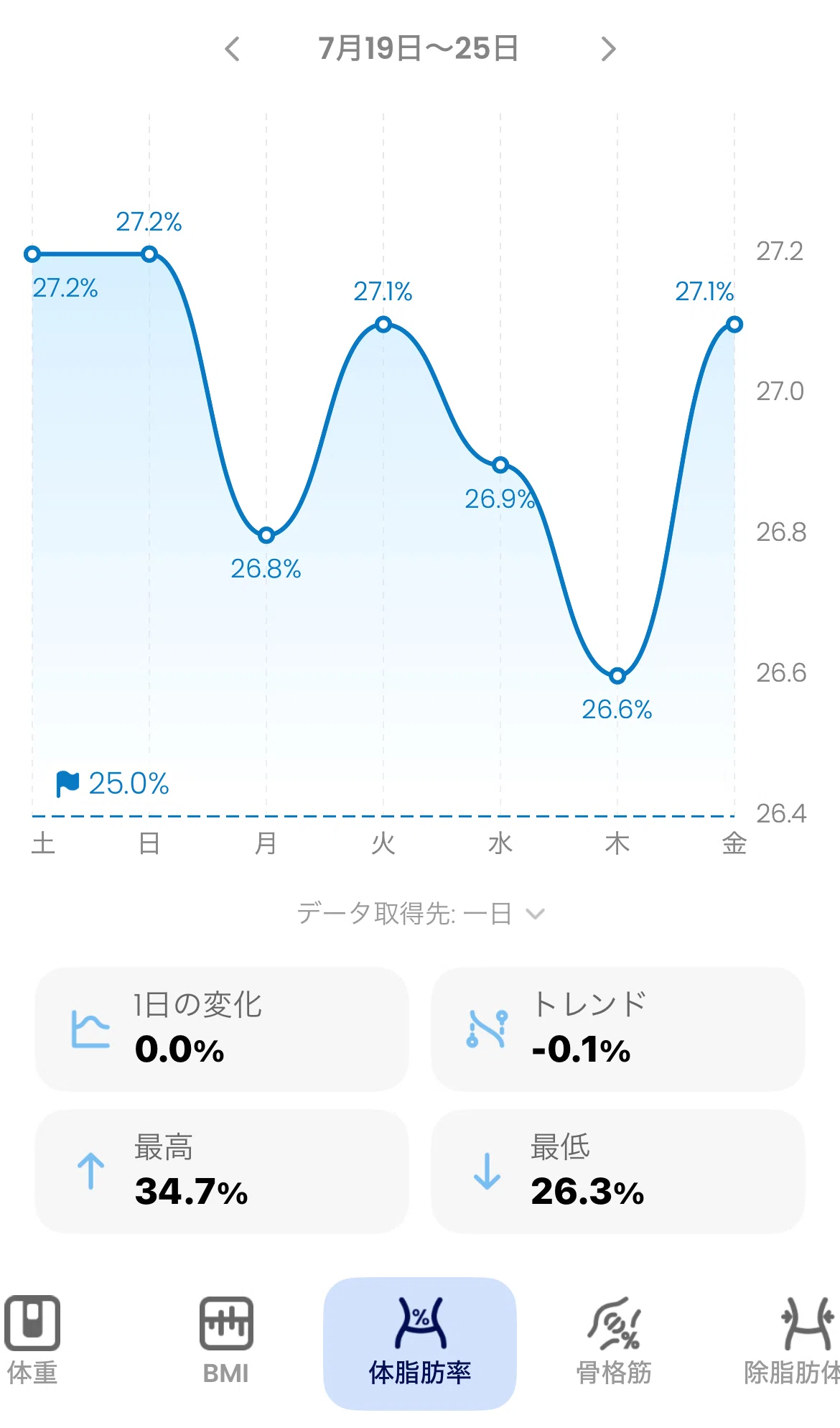Go to the previous week
The width and height of the screenshot is (840, 1428).
[232, 49]
